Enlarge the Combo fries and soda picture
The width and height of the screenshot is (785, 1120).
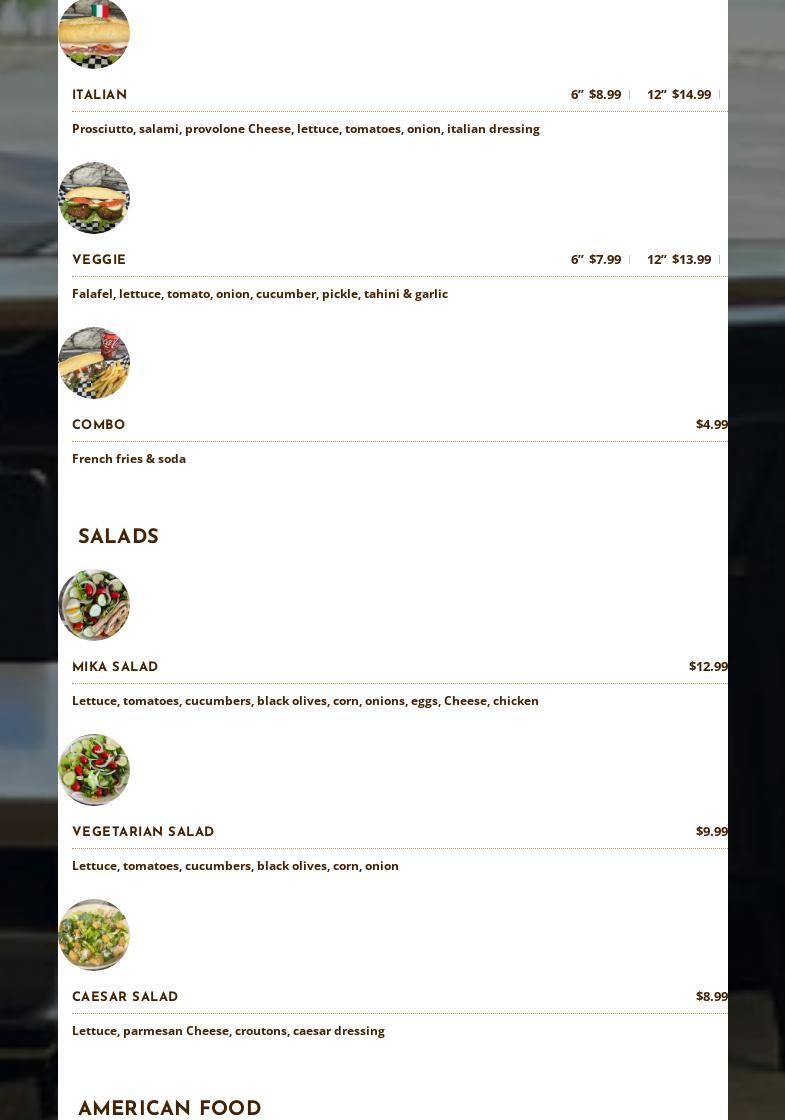coord(94,363)
